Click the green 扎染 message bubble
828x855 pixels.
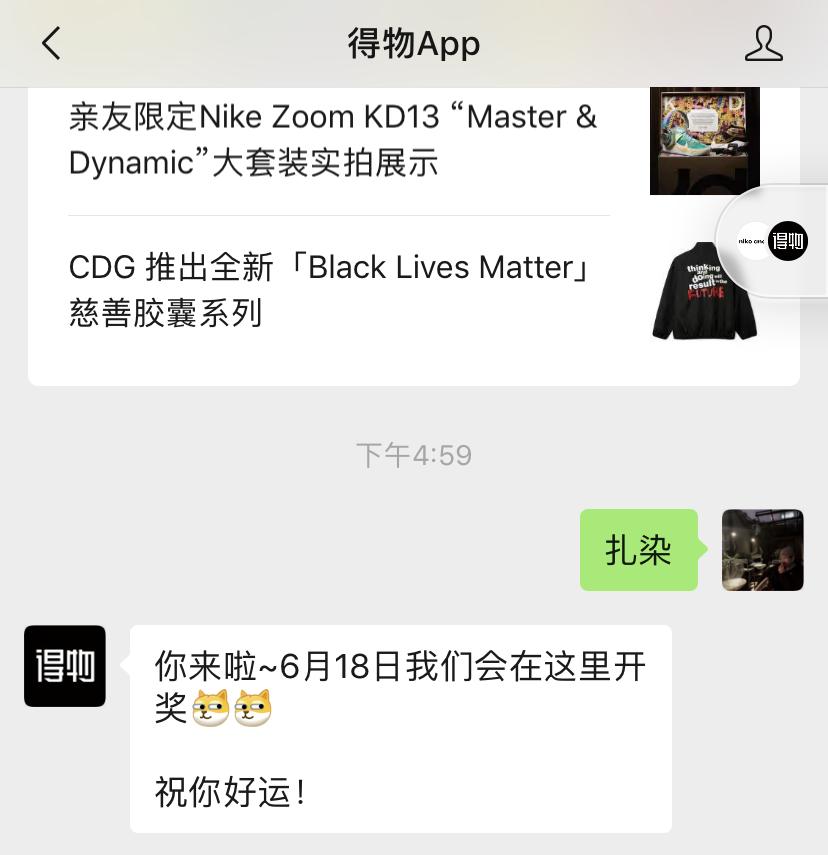click(x=638, y=549)
